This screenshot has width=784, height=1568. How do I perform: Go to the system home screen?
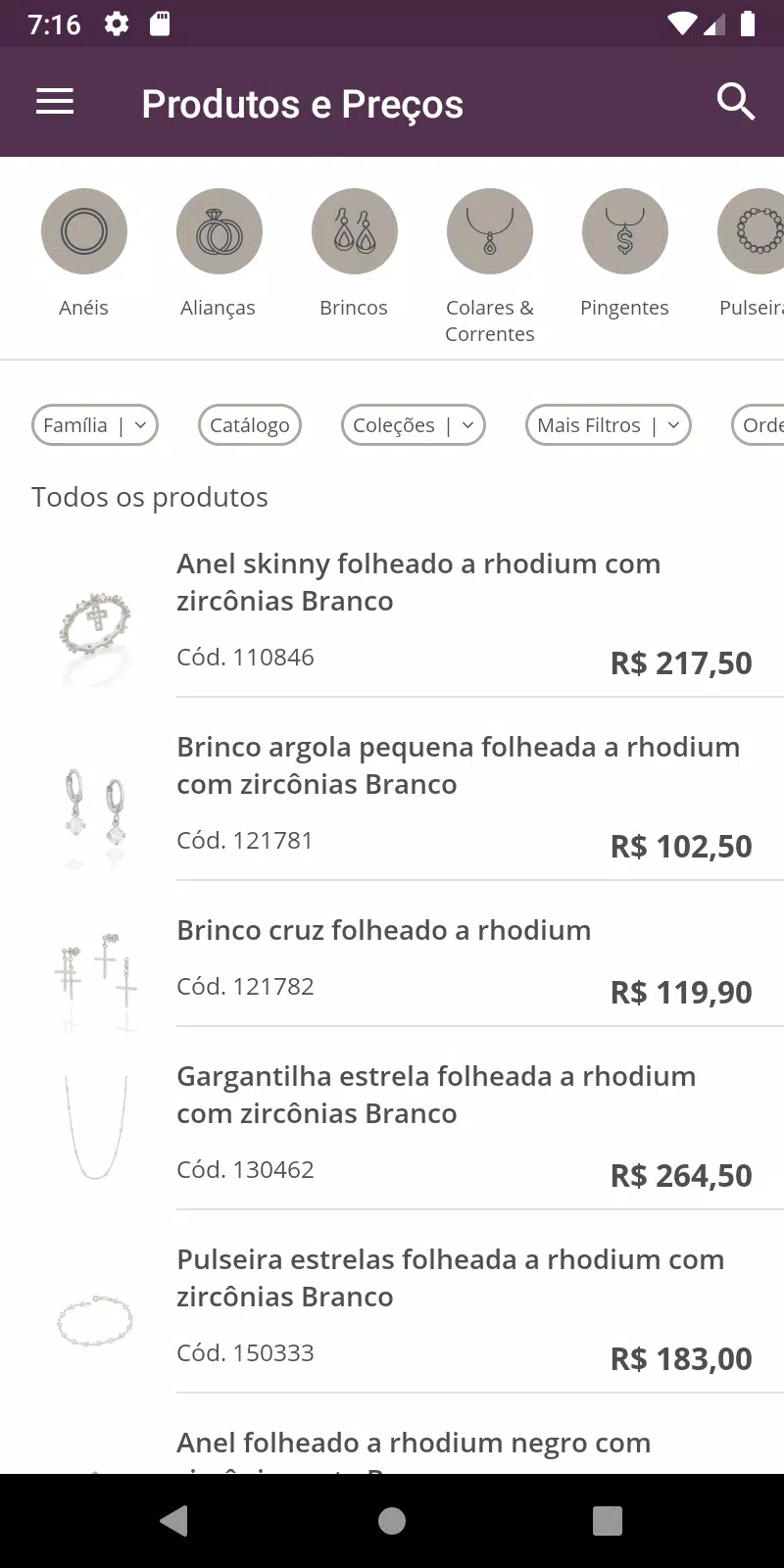click(x=392, y=1521)
